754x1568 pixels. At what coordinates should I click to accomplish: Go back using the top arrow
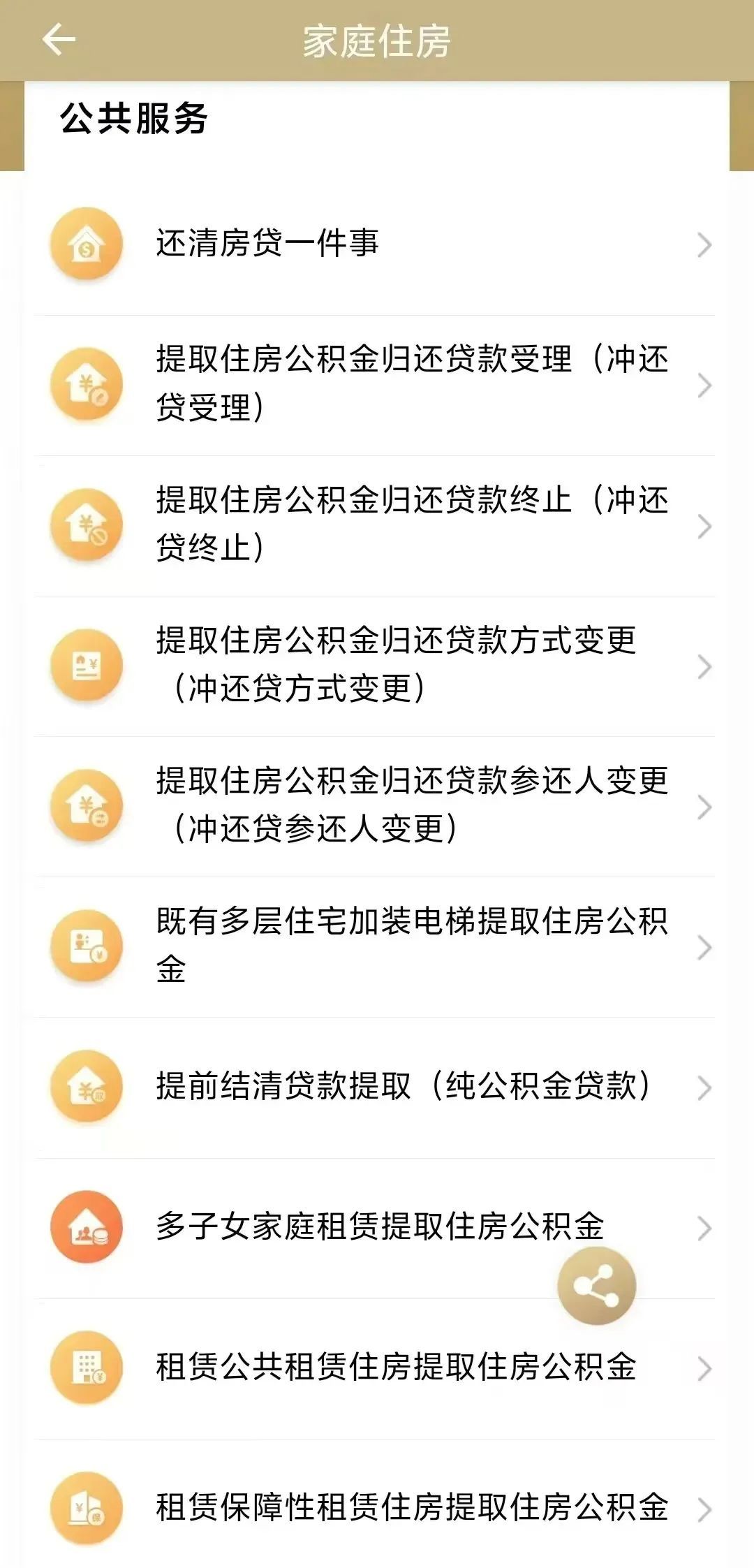tap(59, 40)
